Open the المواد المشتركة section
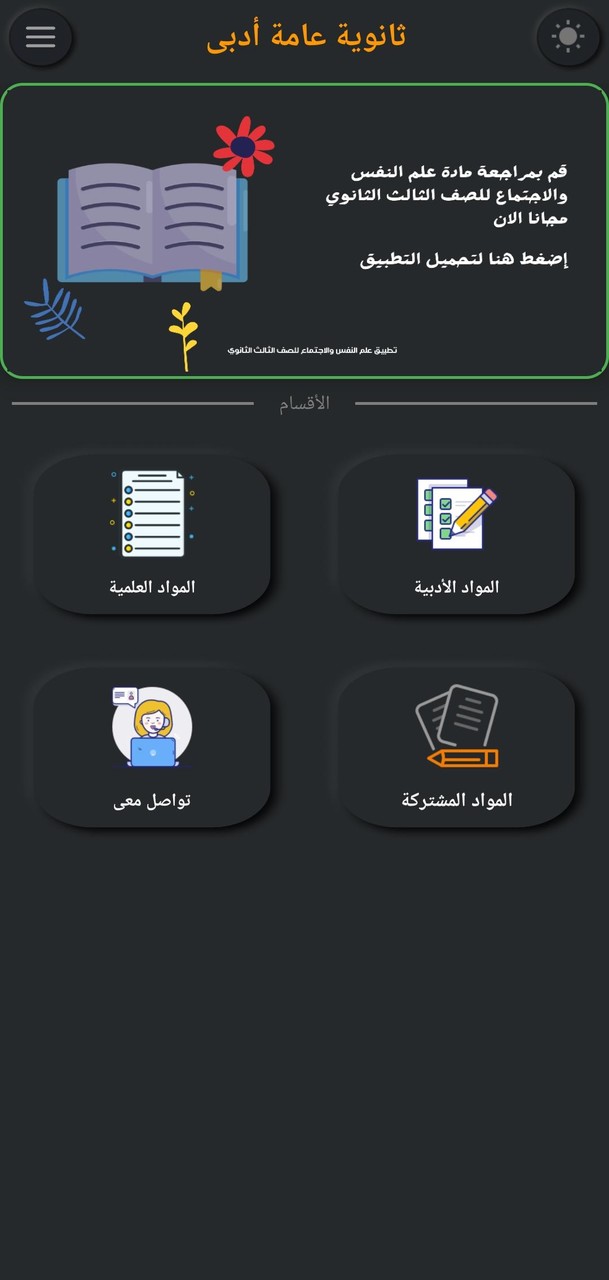 (456, 748)
